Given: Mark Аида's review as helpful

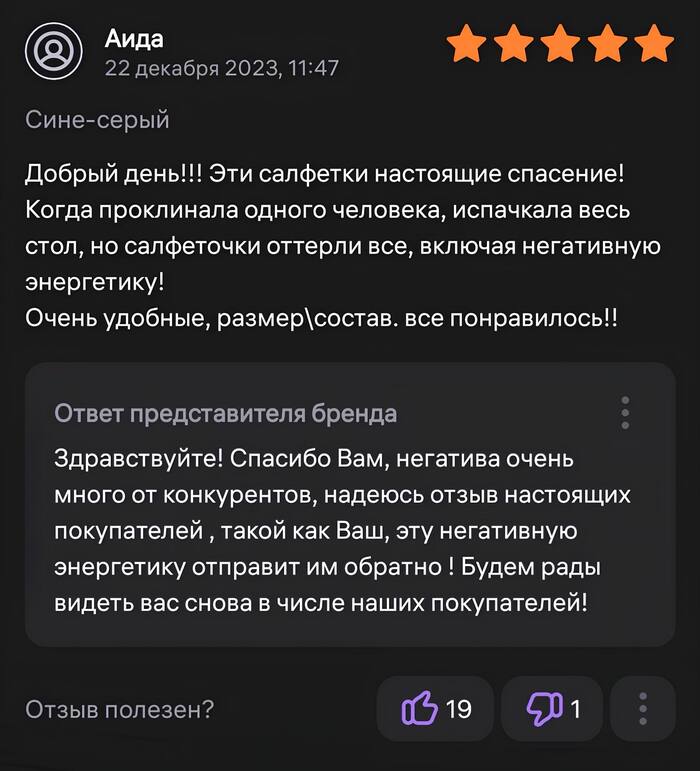Looking at the screenshot, I should (436, 710).
